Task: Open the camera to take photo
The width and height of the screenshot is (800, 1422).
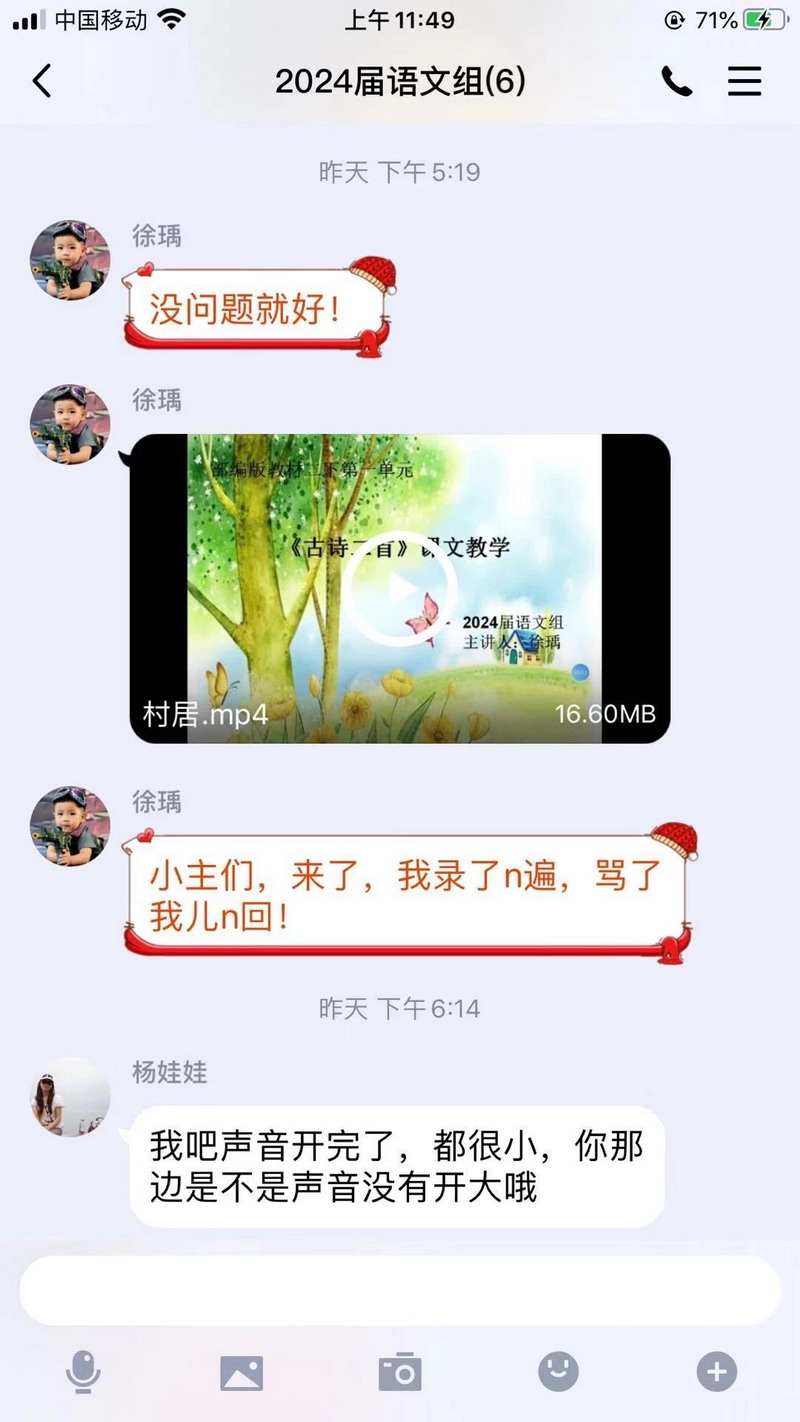Action: point(400,1372)
